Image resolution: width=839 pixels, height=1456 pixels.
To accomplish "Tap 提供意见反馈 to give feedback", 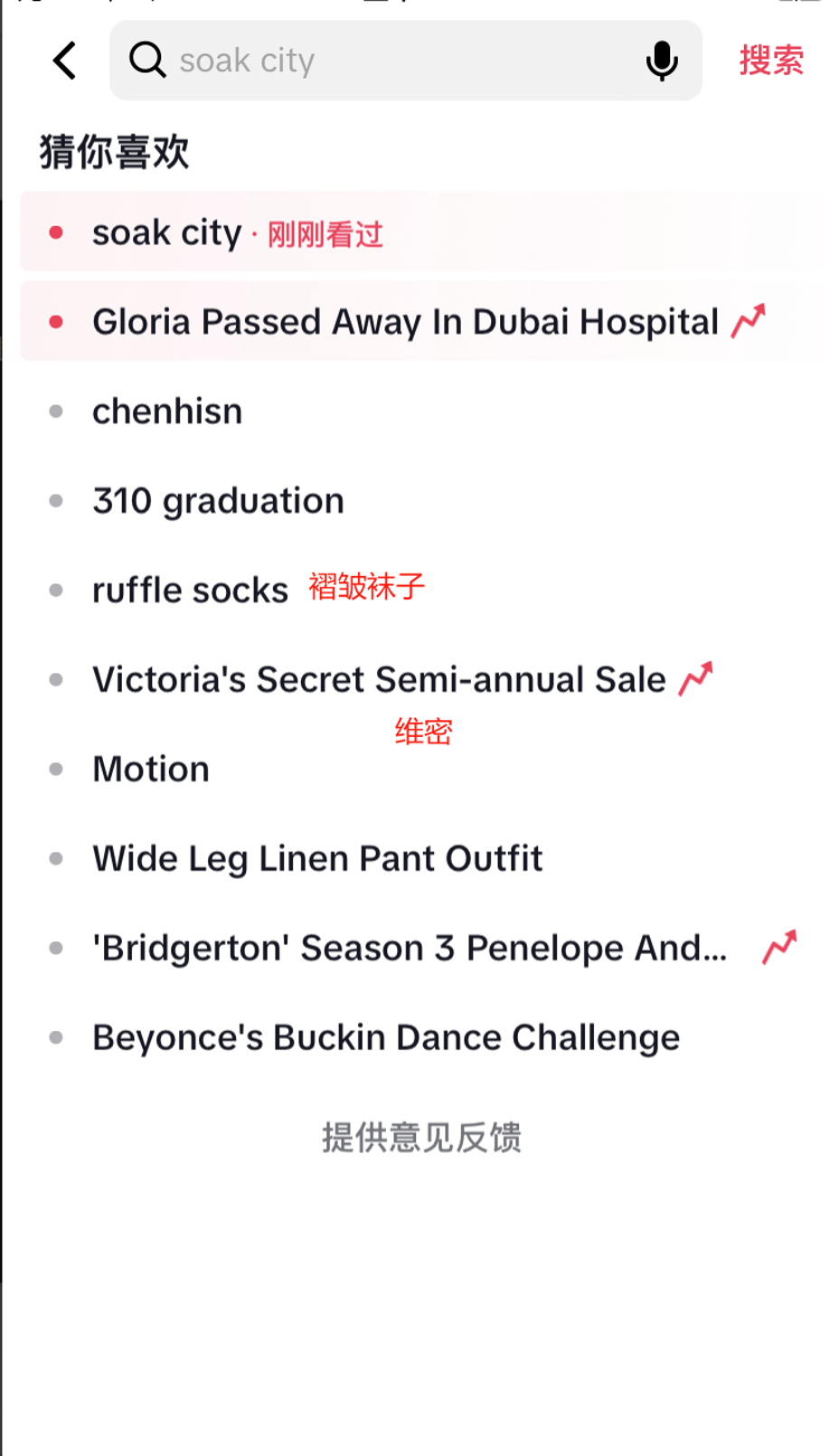I will 421,1138.
